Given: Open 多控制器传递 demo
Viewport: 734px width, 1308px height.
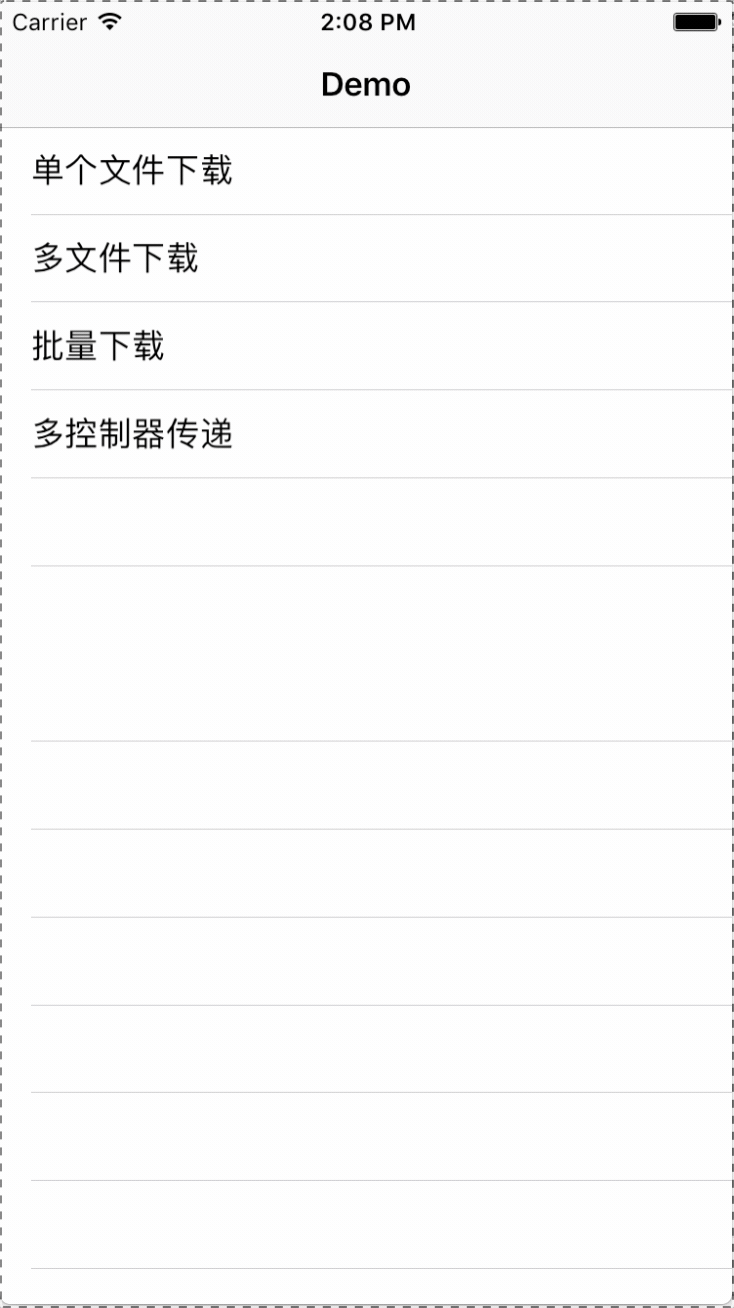Looking at the screenshot, I should coord(133,434).
